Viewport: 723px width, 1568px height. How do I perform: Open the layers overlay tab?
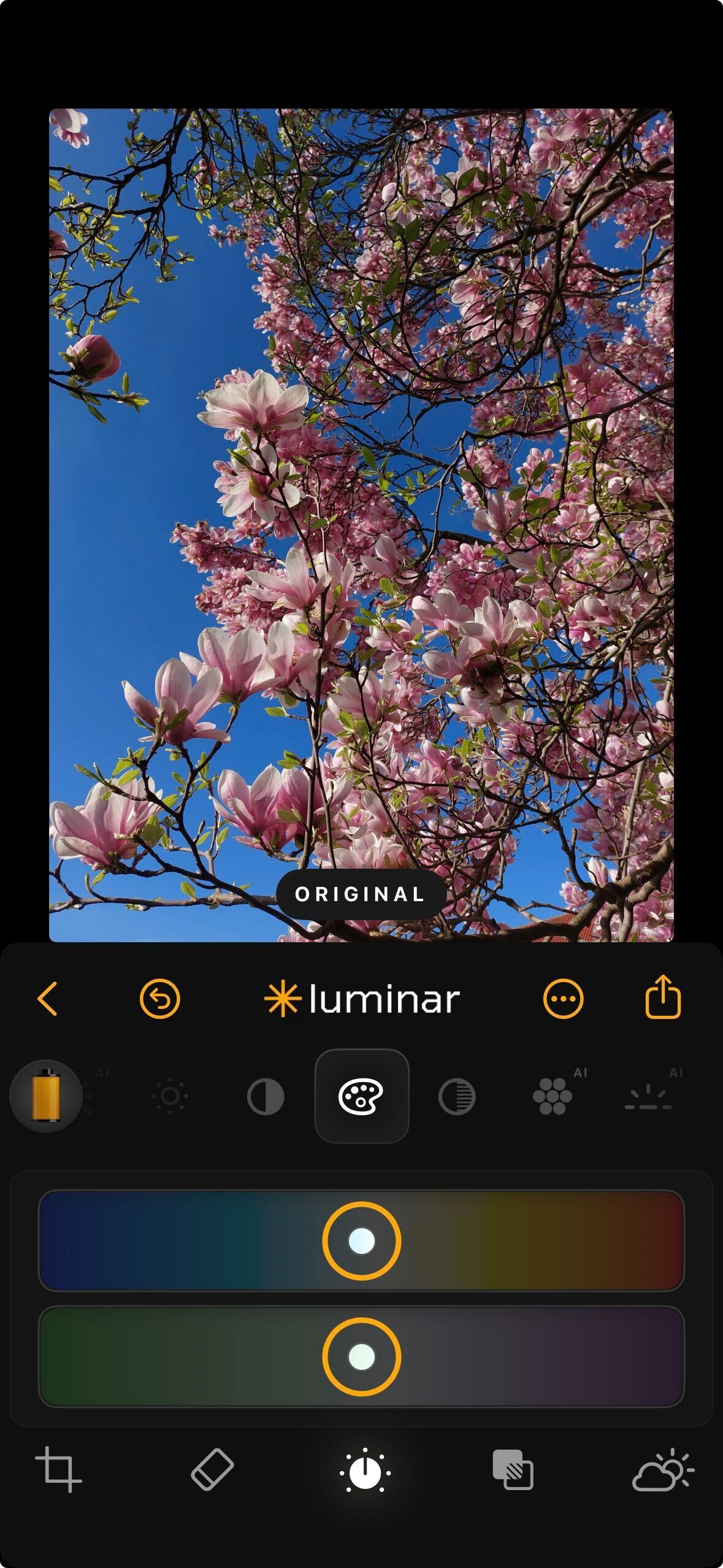[513, 1470]
